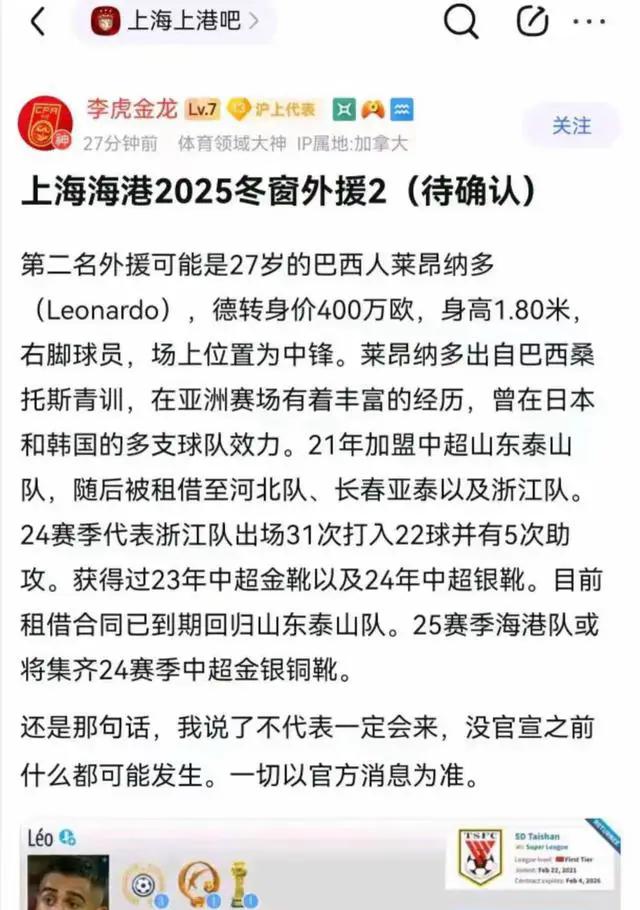The image size is (640, 910).
Task: View 李虎金龙's profile avatar
Action: coord(45,124)
